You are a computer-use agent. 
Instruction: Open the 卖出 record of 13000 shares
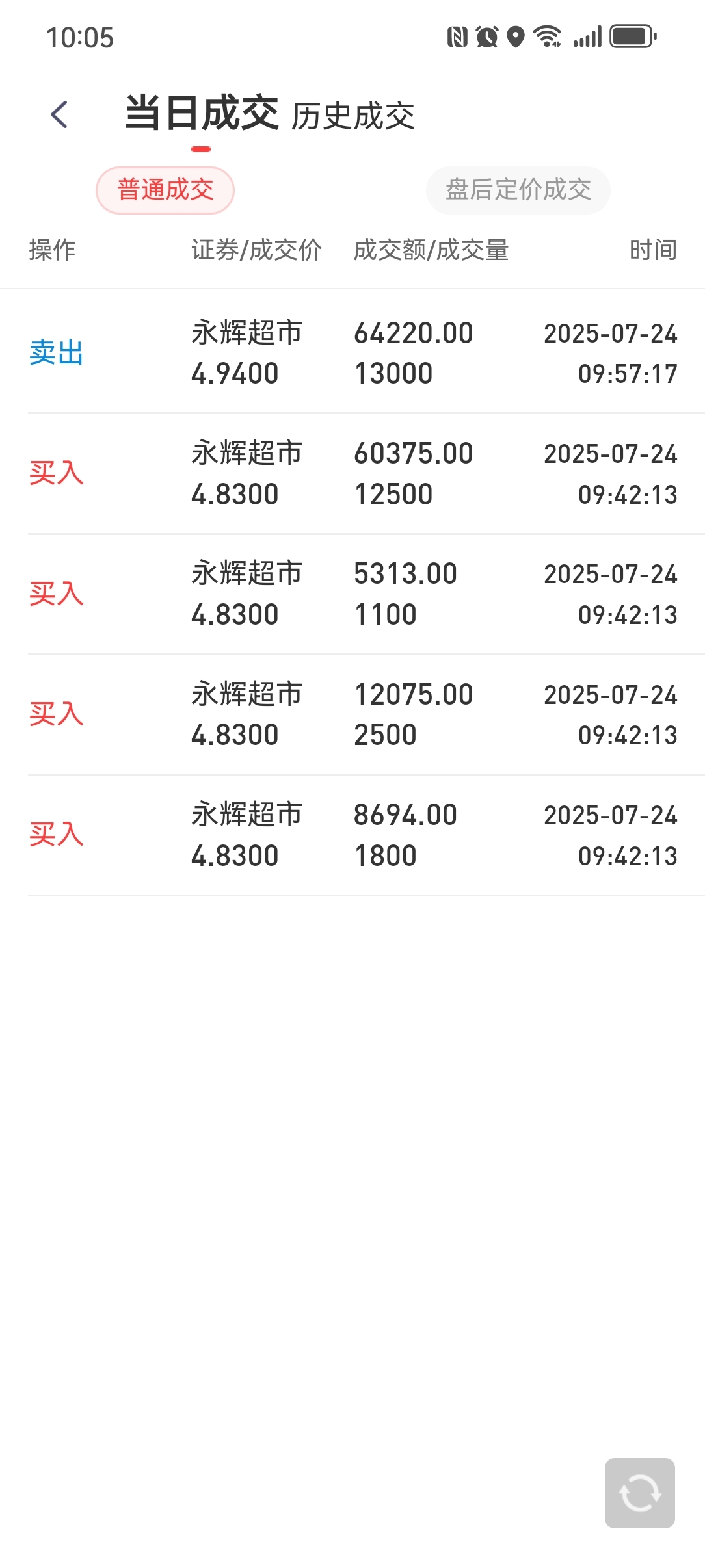[x=352, y=353]
